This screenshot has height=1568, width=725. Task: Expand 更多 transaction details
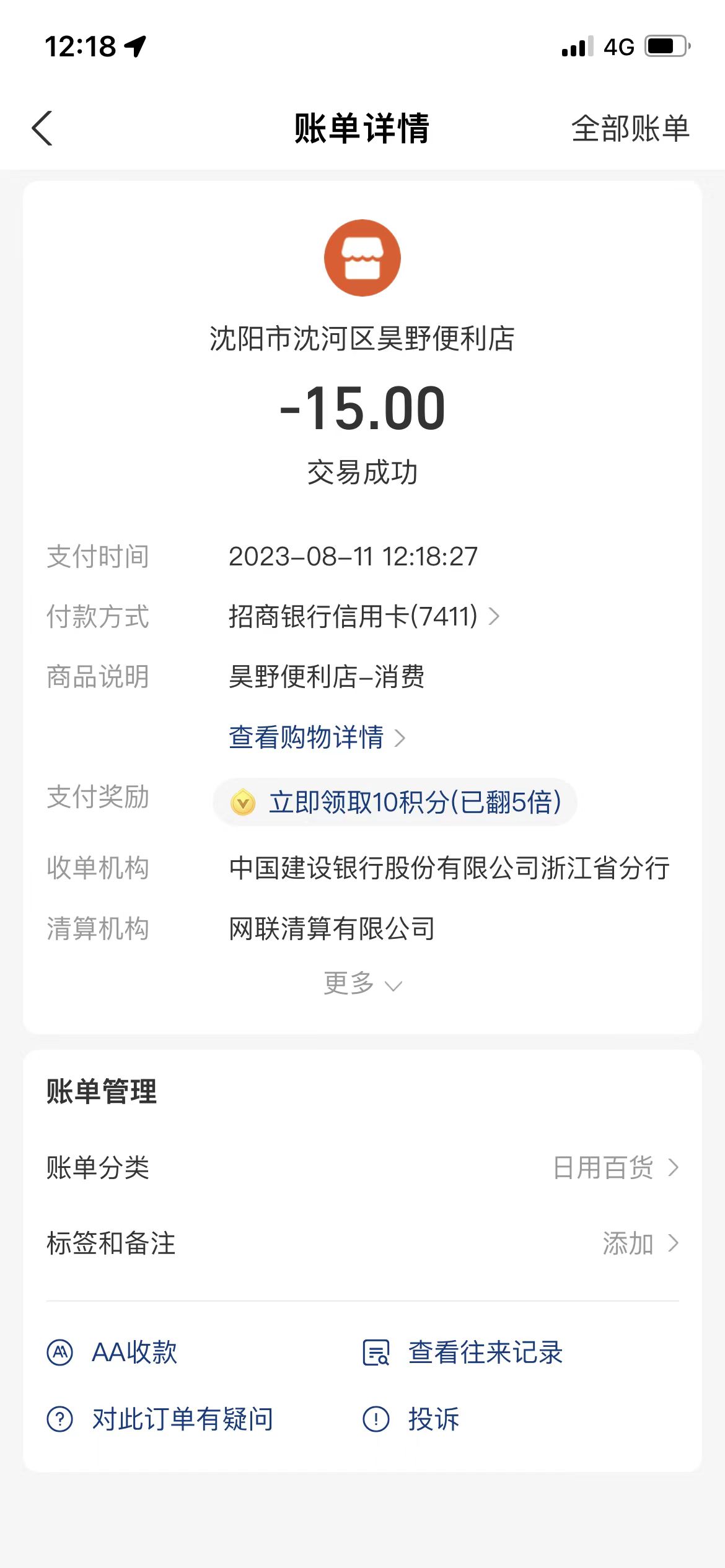[x=362, y=983]
